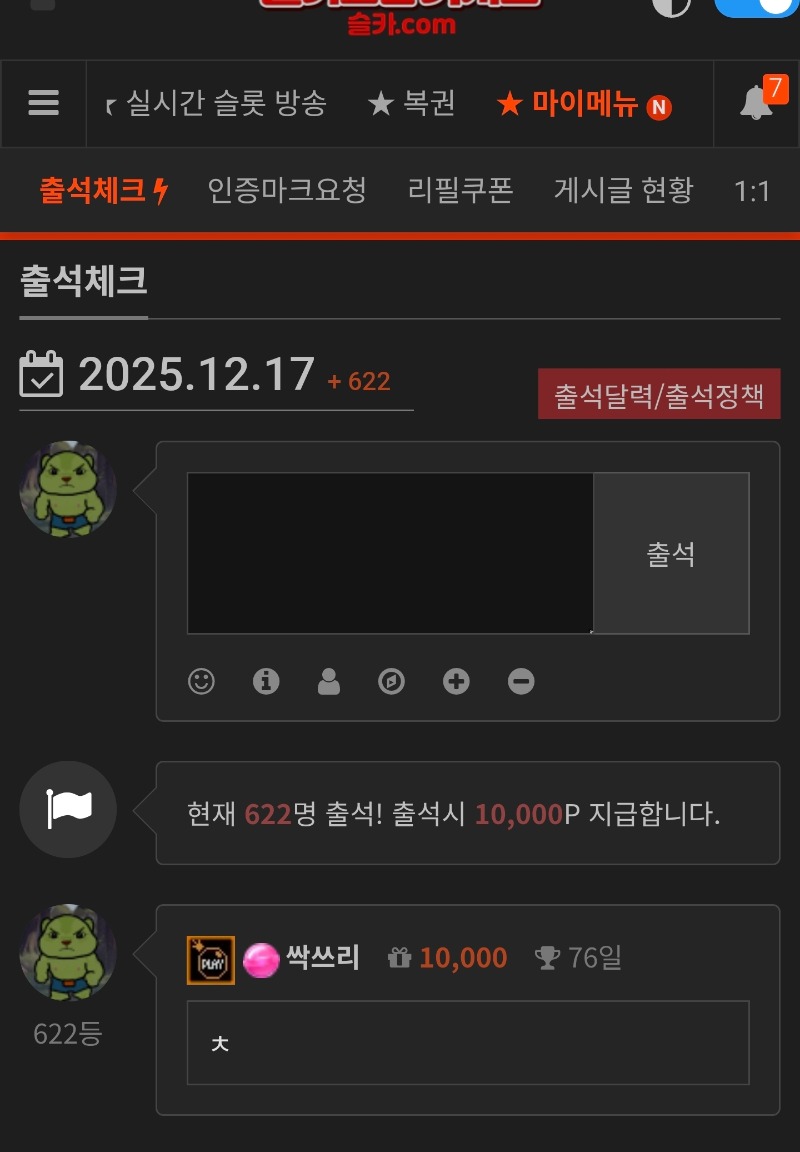Tap the compass icon below the text box

point(391,682)
